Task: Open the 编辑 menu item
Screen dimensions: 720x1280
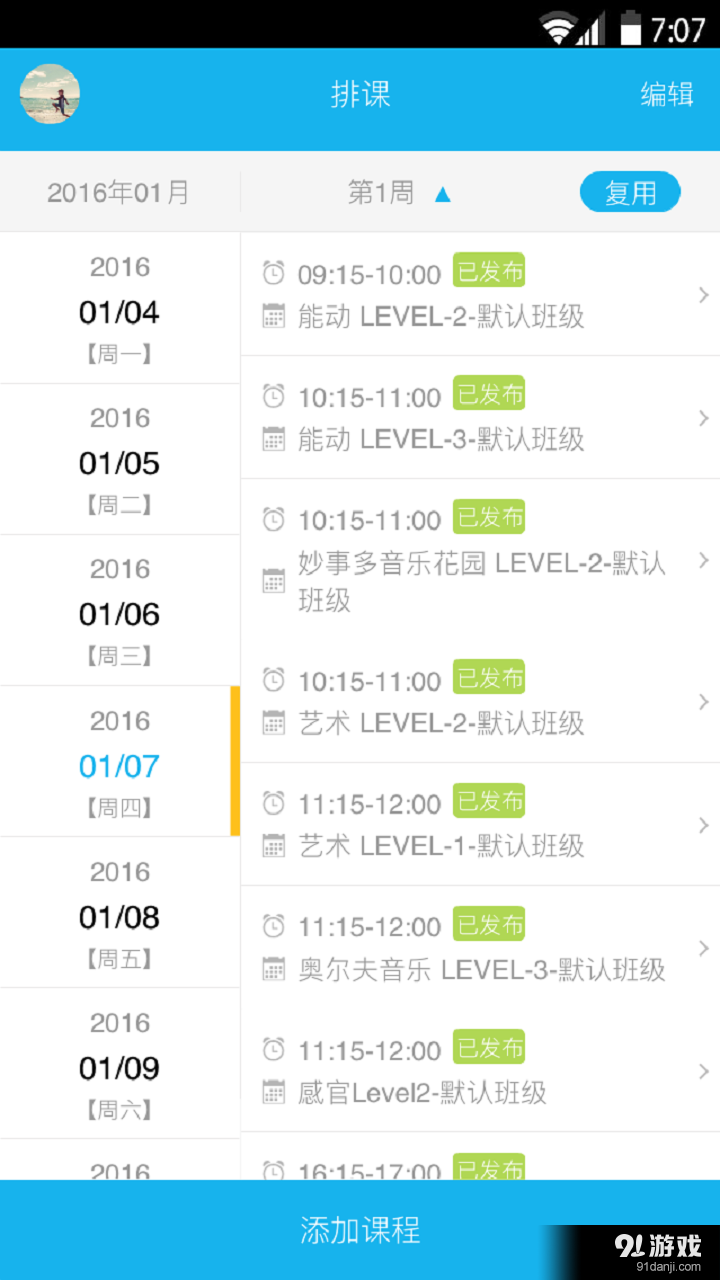Action: 666,94
